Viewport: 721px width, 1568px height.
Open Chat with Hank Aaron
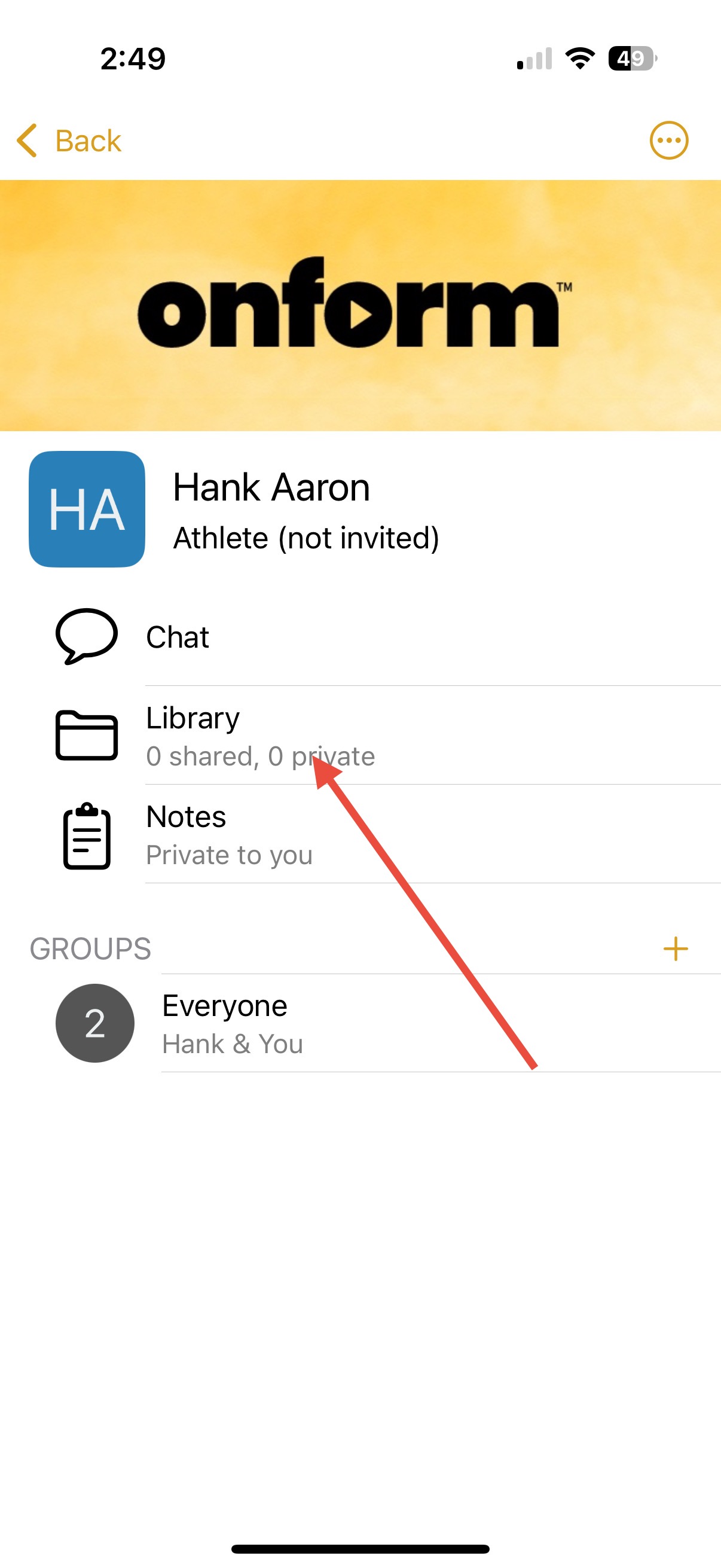360,637
